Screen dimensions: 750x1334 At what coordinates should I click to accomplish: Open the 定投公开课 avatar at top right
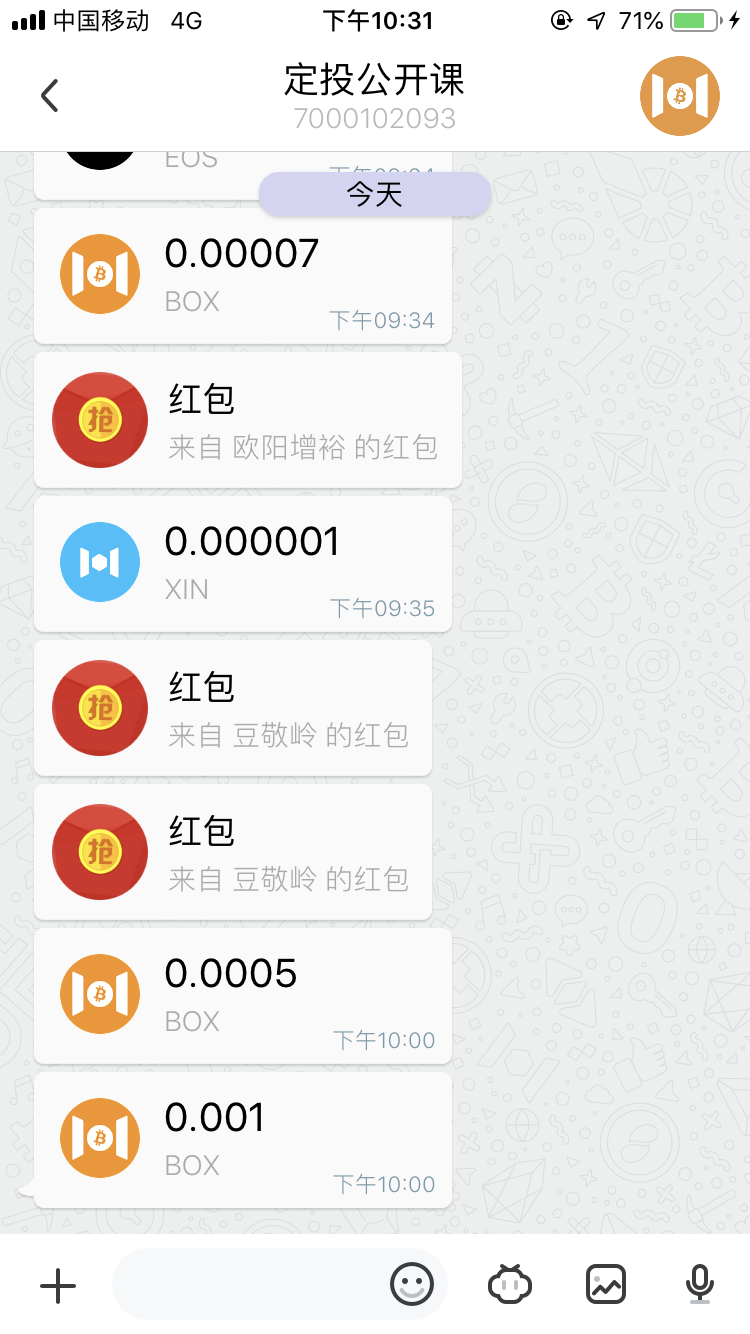[x=680, y=96]
